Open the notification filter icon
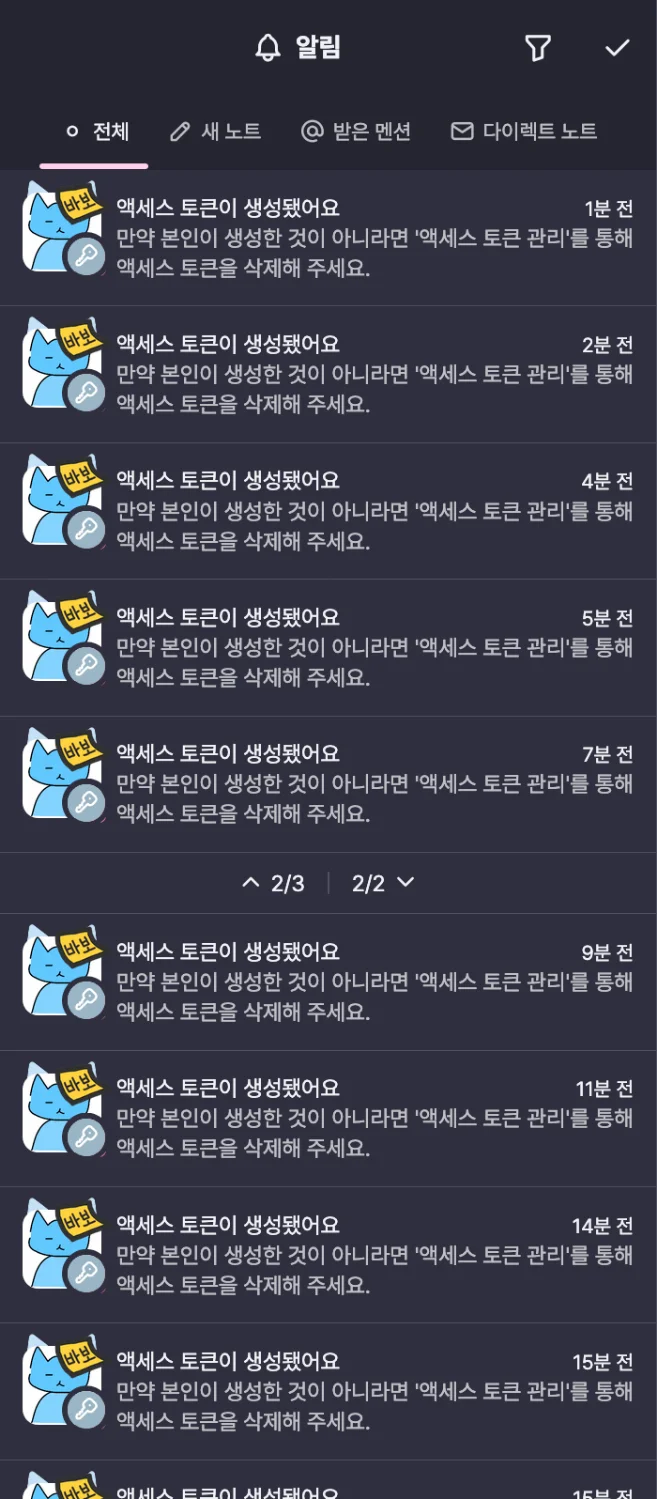Screen dimensions: 657x1499 538,48
